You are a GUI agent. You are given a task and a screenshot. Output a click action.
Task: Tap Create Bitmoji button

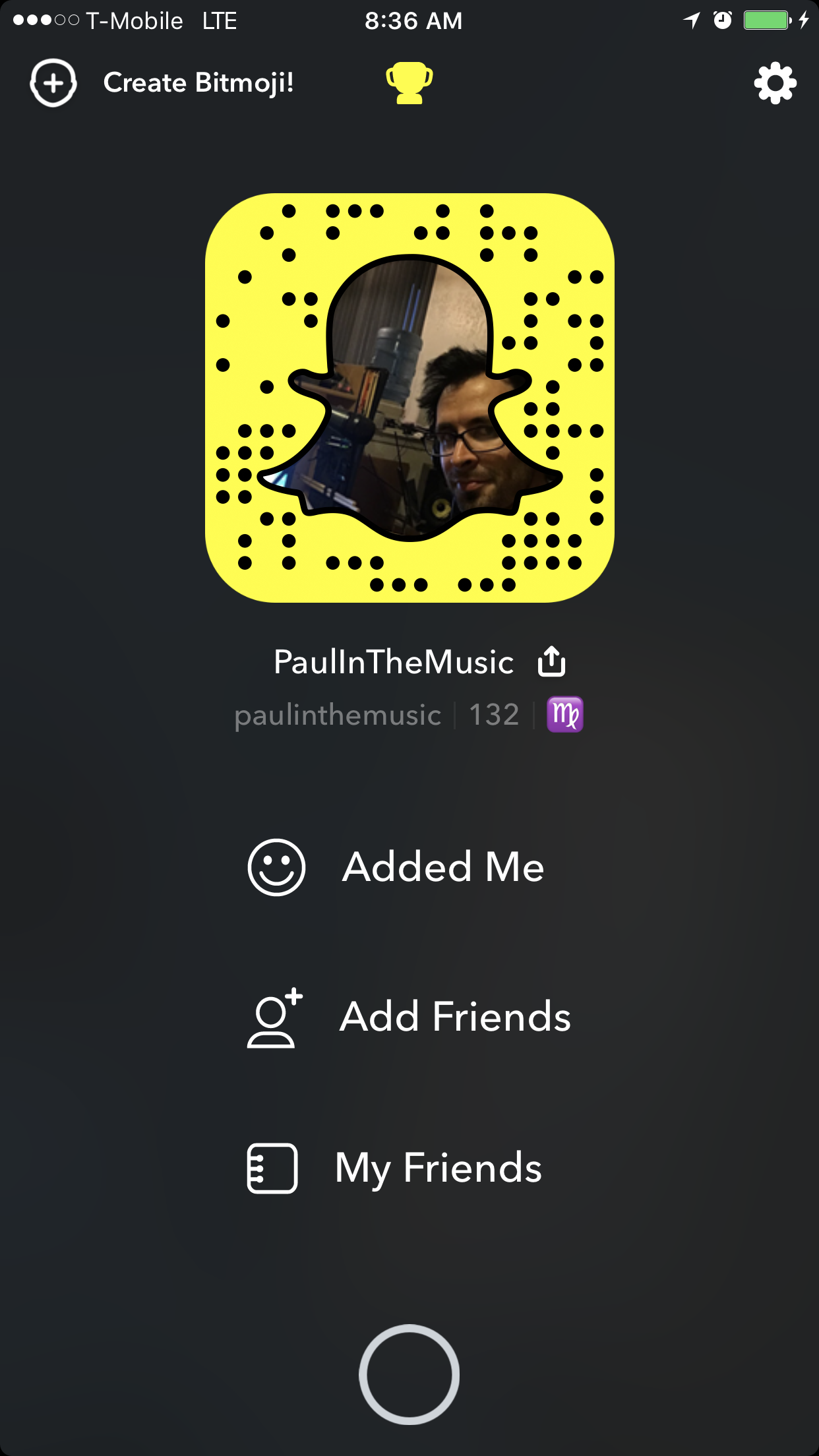click(x=162, y=83)
